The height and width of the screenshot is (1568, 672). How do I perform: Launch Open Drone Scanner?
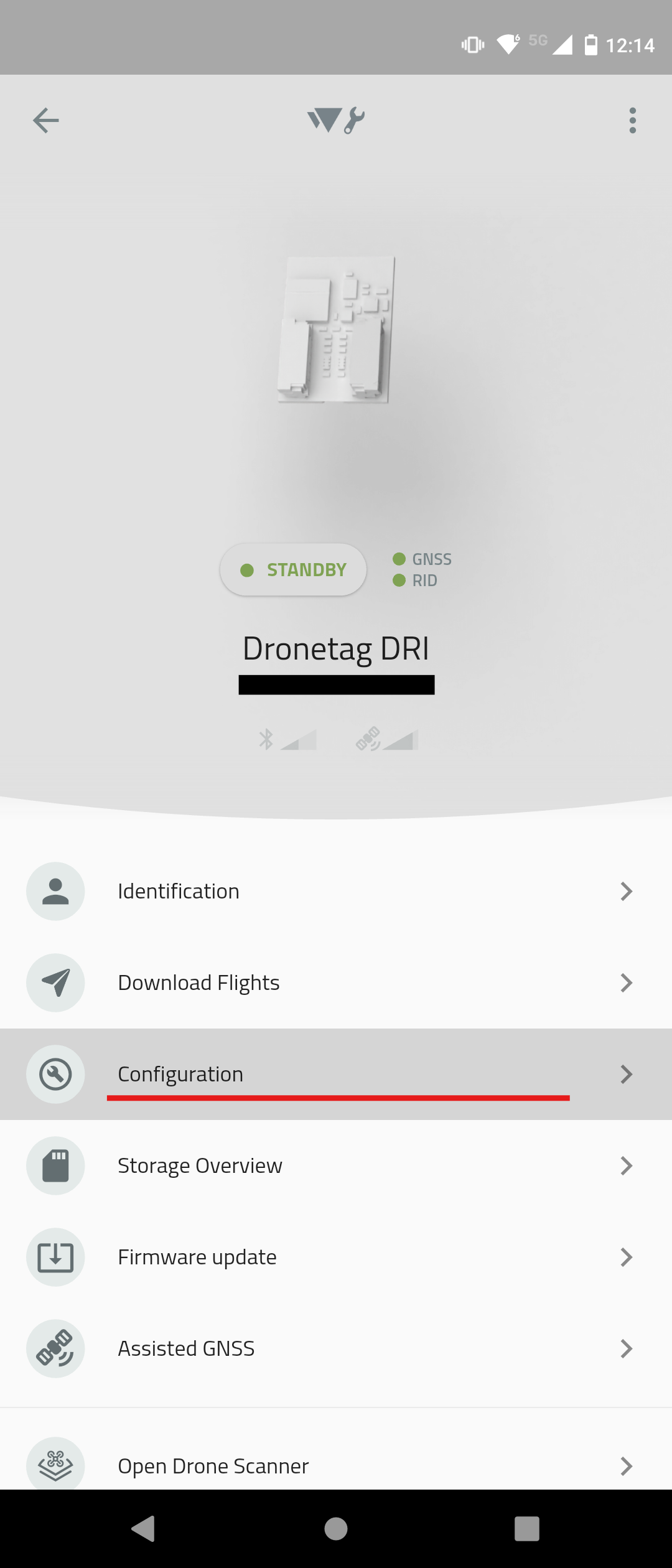pos(336,1465)
